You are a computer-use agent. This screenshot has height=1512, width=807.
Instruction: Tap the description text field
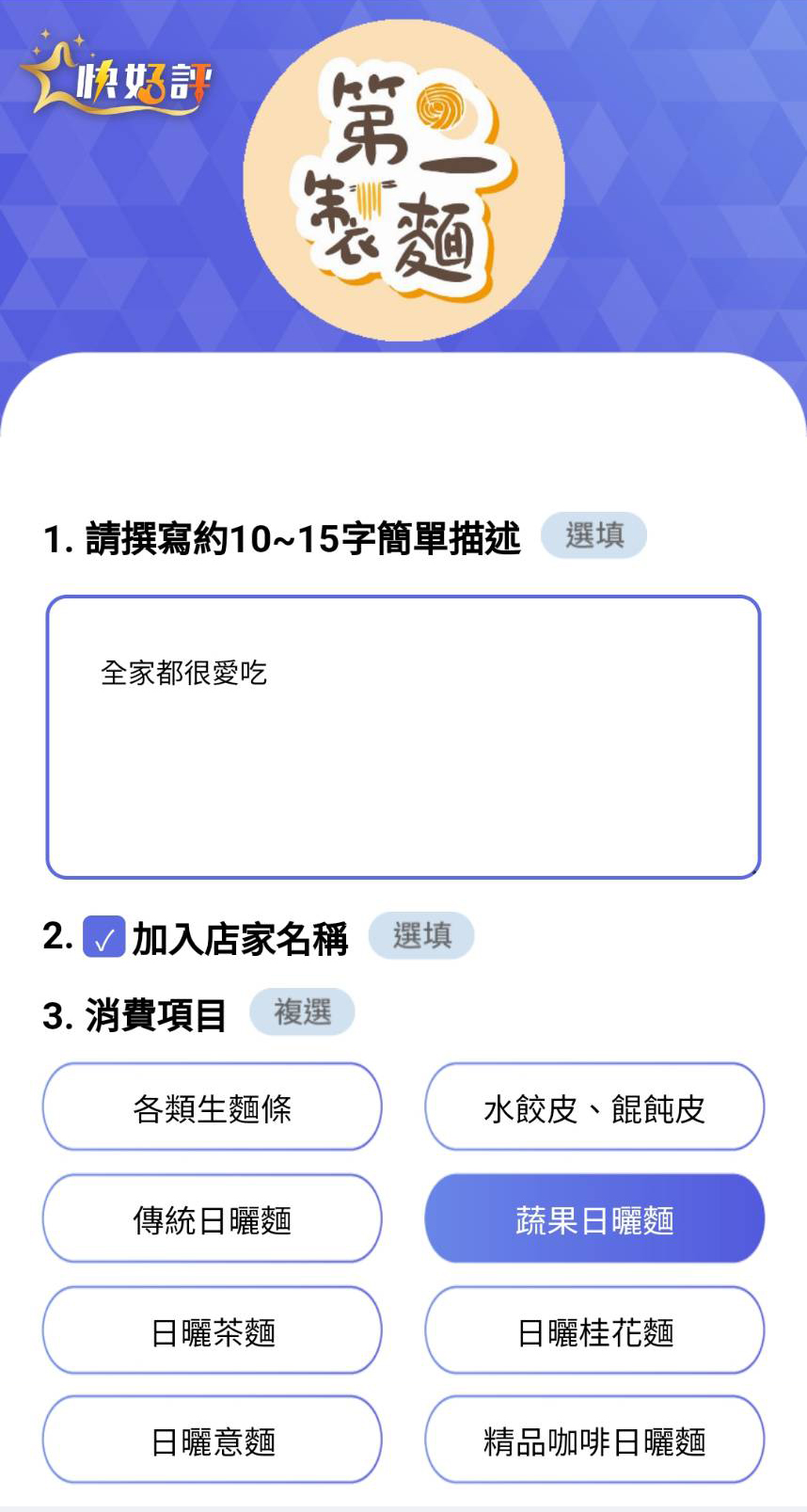coord(403,737)
